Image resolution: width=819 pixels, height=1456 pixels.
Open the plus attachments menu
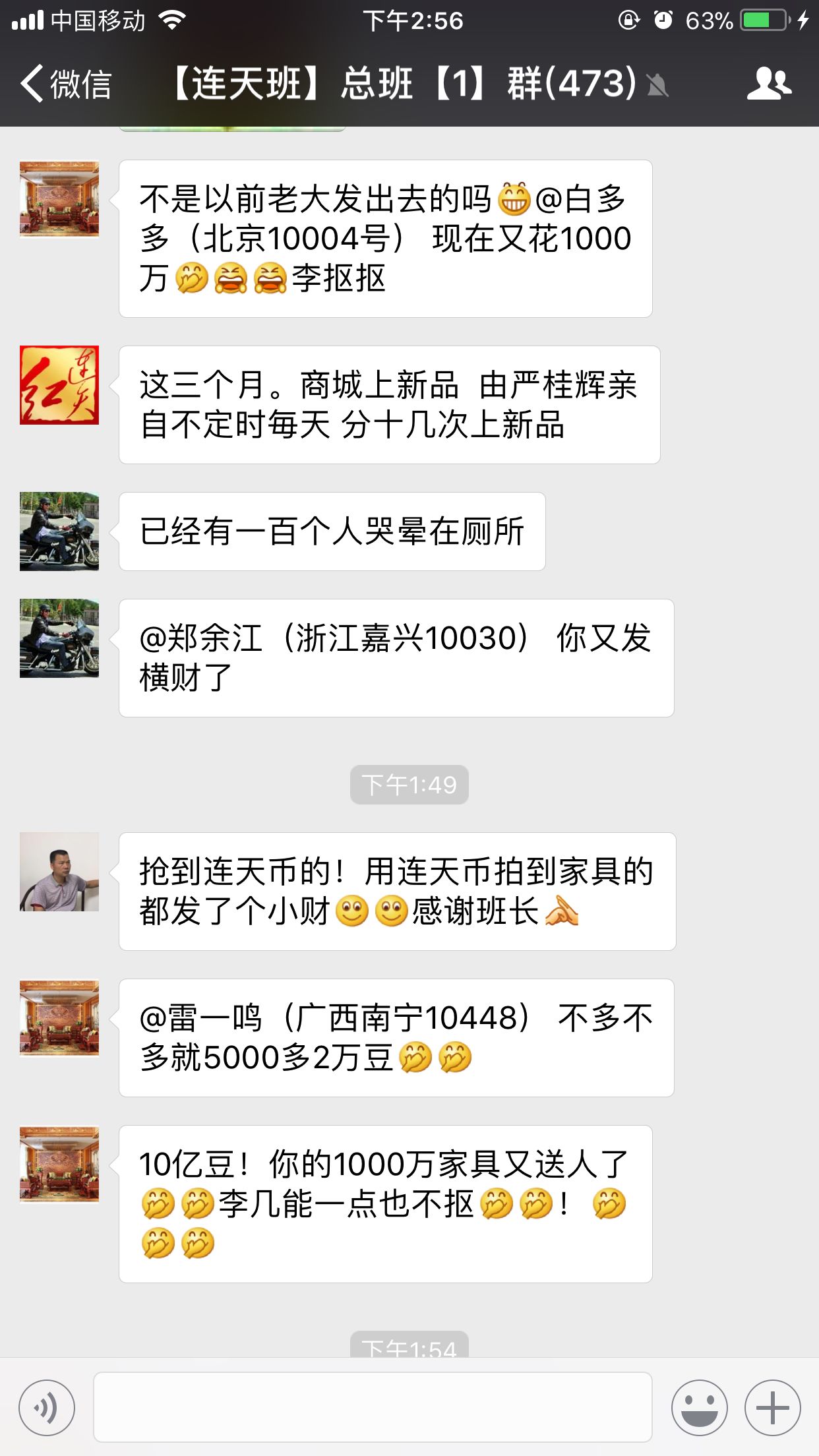(x=772, y=1407)
